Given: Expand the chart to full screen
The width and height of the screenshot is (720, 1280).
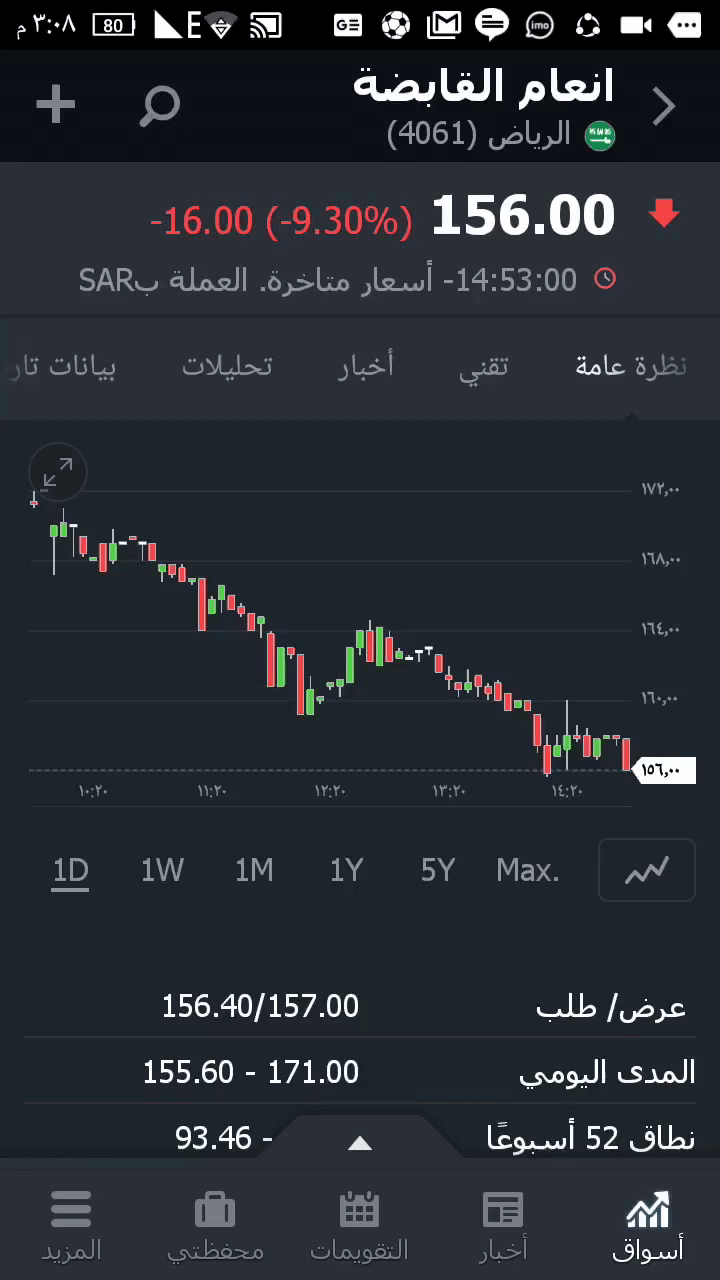Looking at the screenshot, I should coord(58,472).
